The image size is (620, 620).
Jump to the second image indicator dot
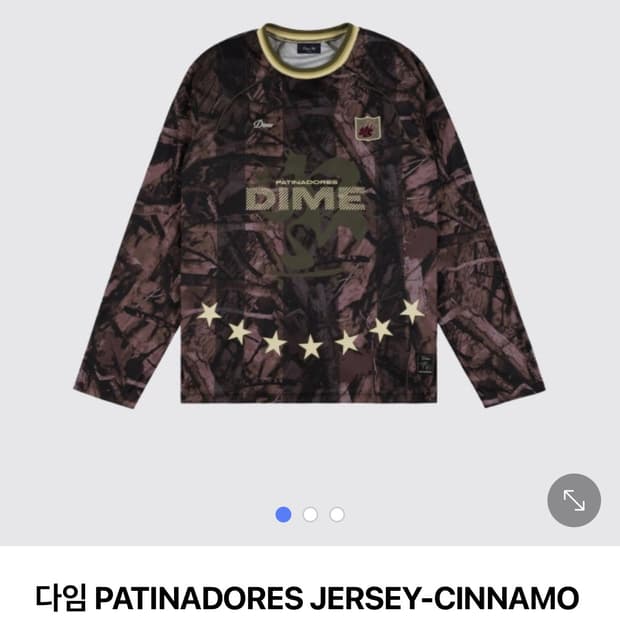coord(310,514)
